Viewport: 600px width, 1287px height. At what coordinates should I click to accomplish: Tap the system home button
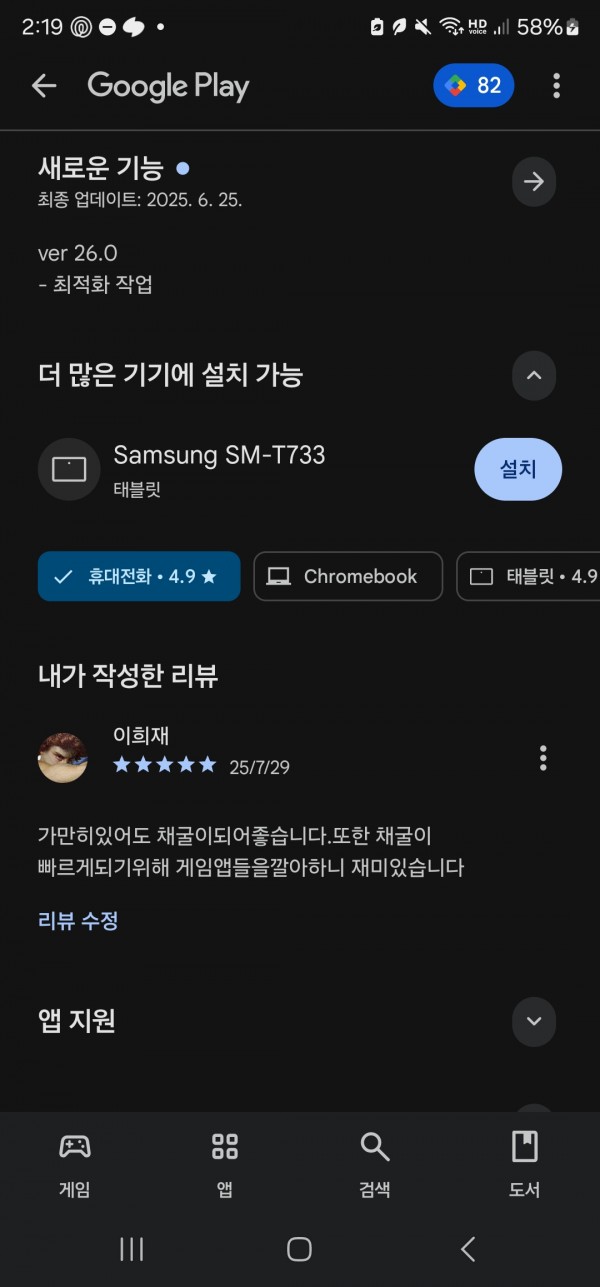[x=299, y=1249]
